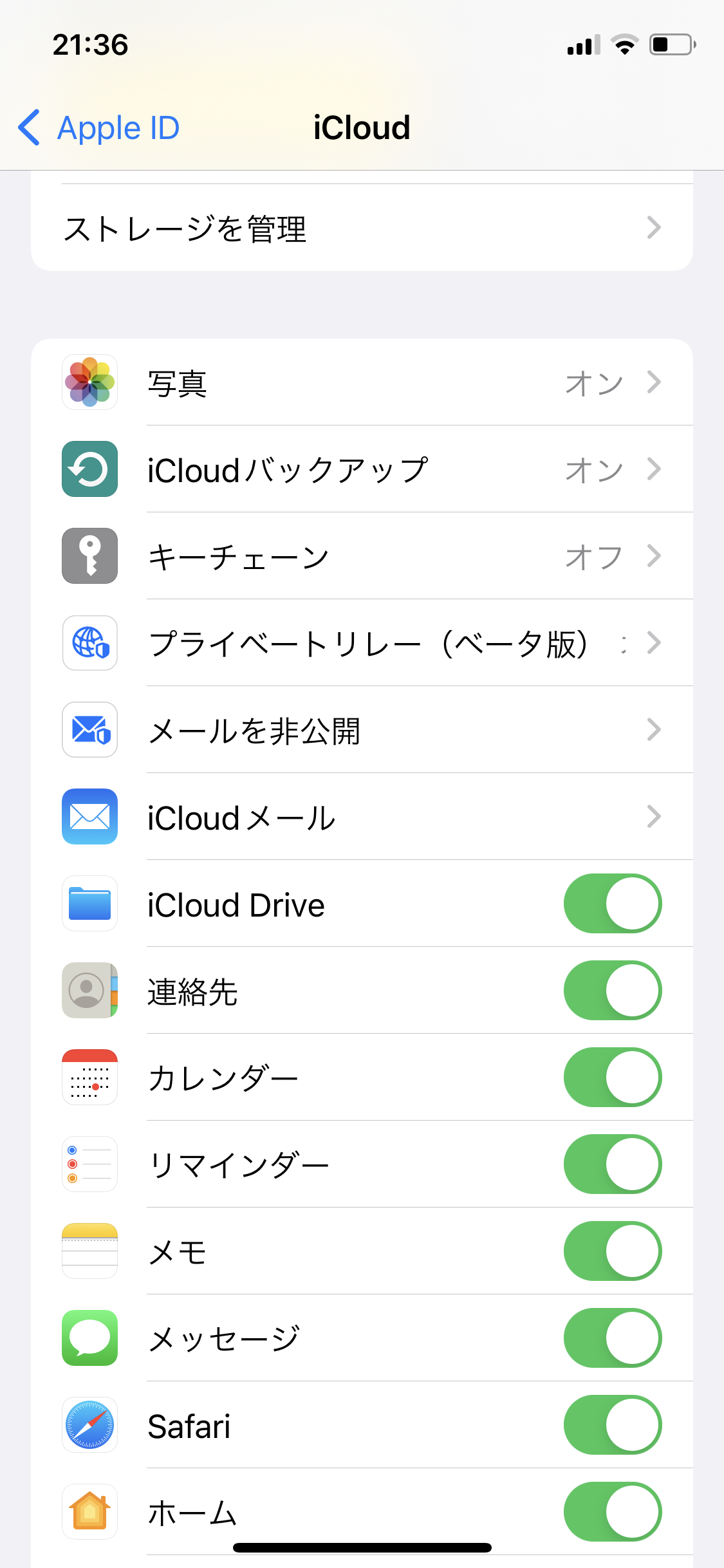Disable 連絡先 sync toggle
Viewport: 724px width, 1568px height.
tap(612, 991)
